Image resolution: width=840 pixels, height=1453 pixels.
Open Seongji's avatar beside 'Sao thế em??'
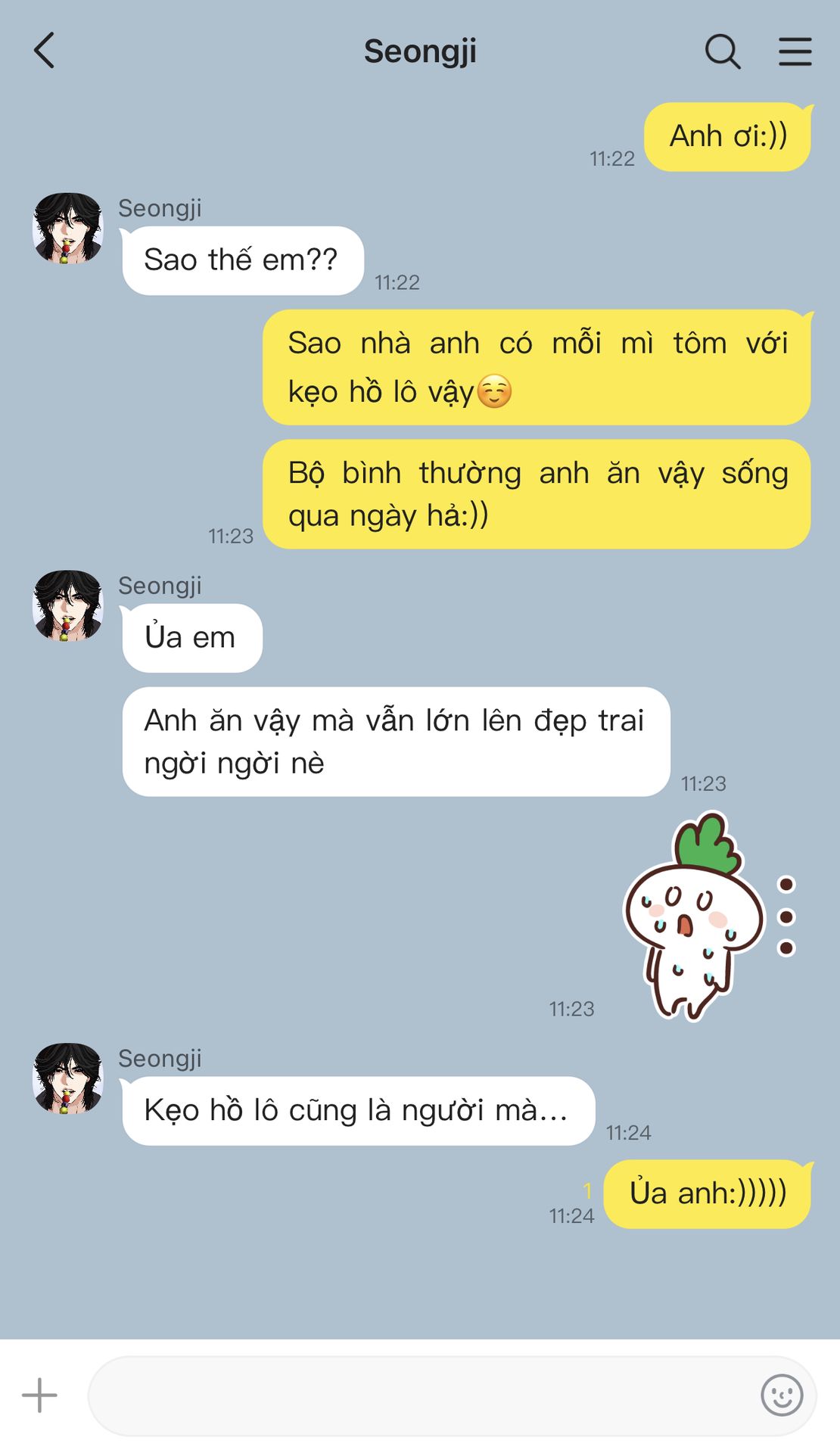click(68, 229)
